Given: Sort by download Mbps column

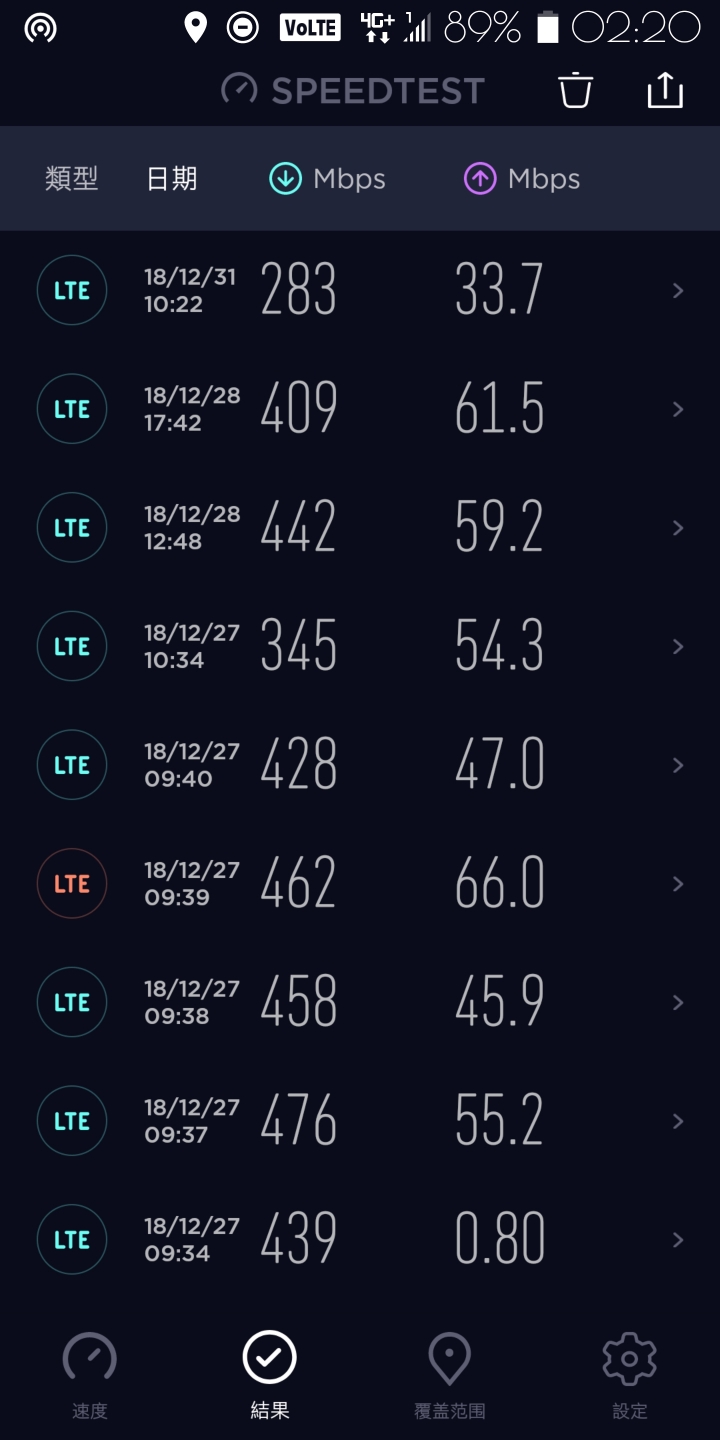Looking at the screenshot, I should tap(327, 179).
